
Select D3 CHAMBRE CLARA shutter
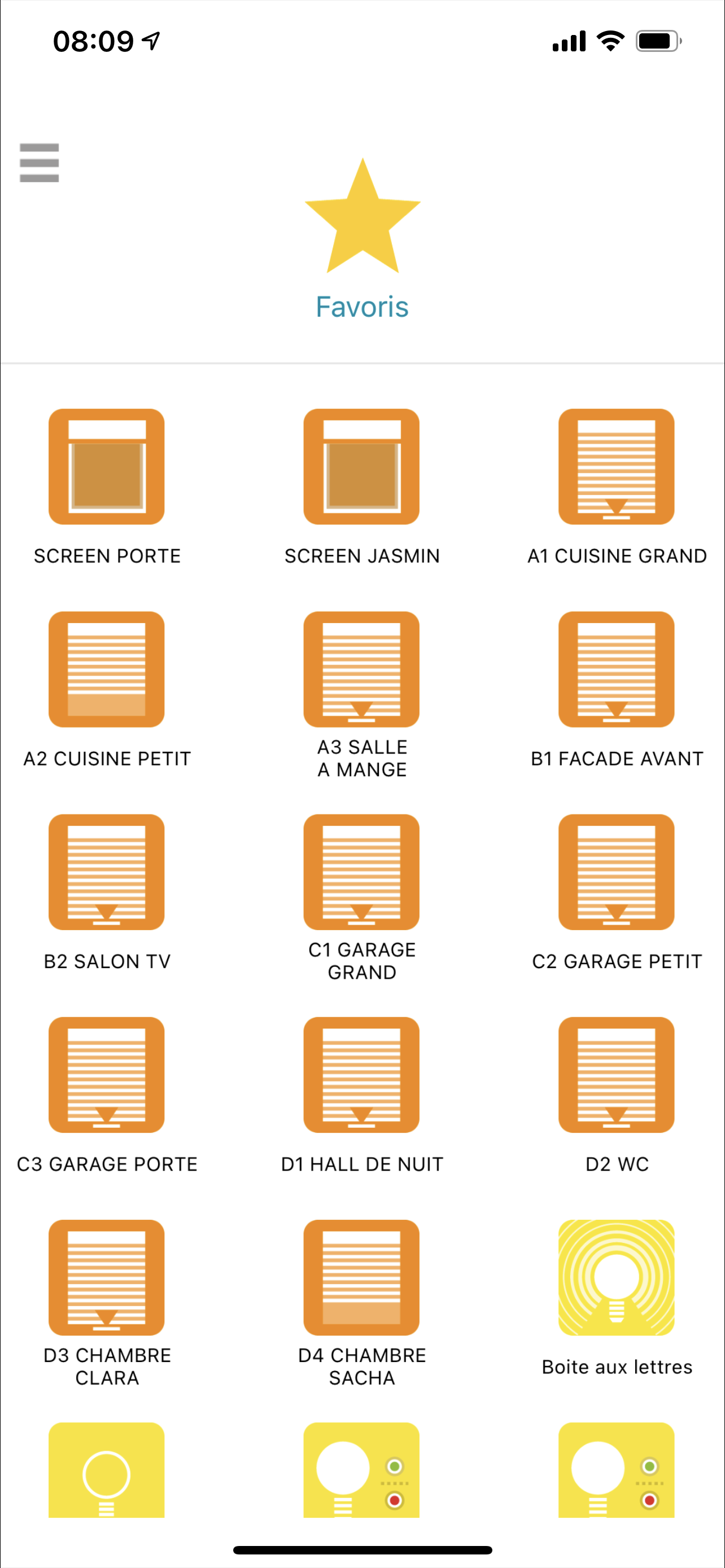(107, 1277)
